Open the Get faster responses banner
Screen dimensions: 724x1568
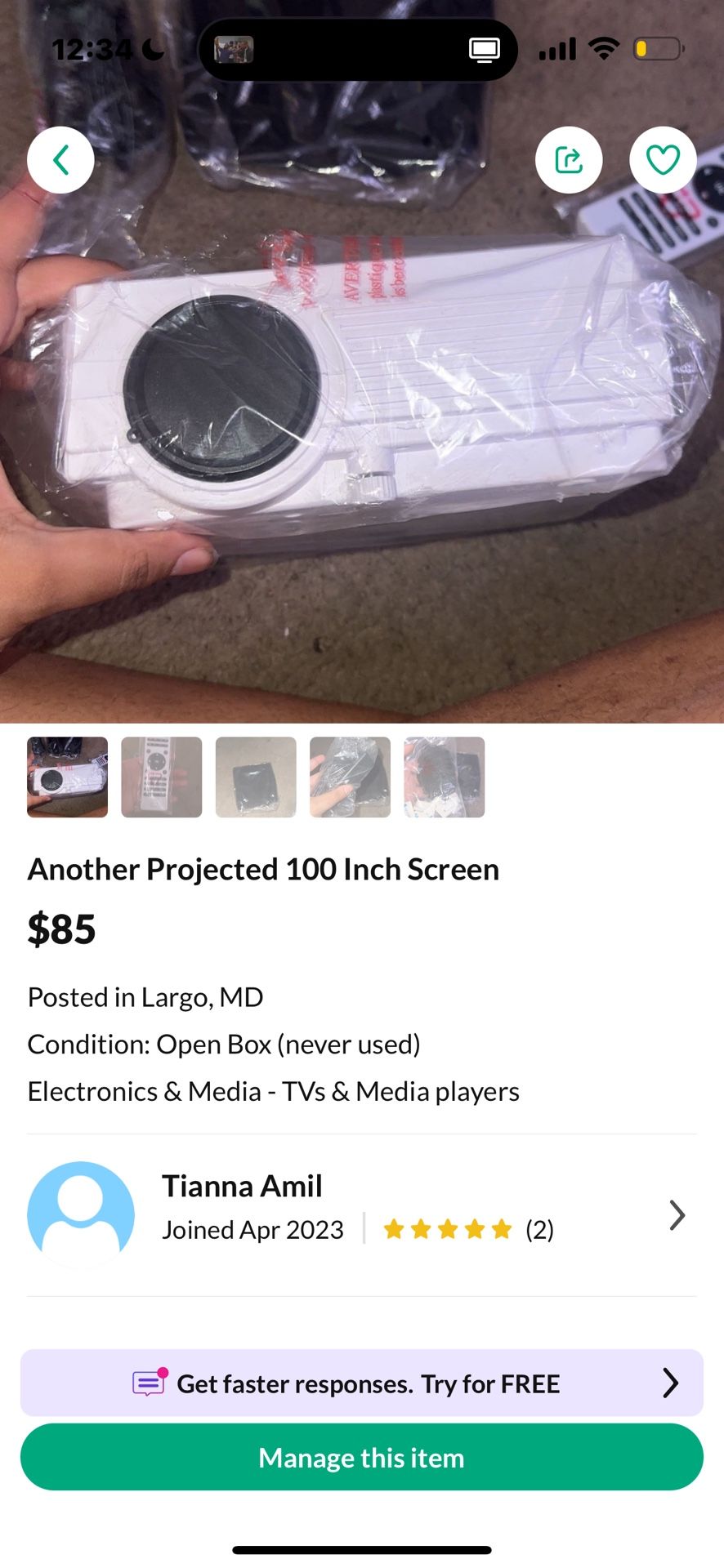point(361,1383)
